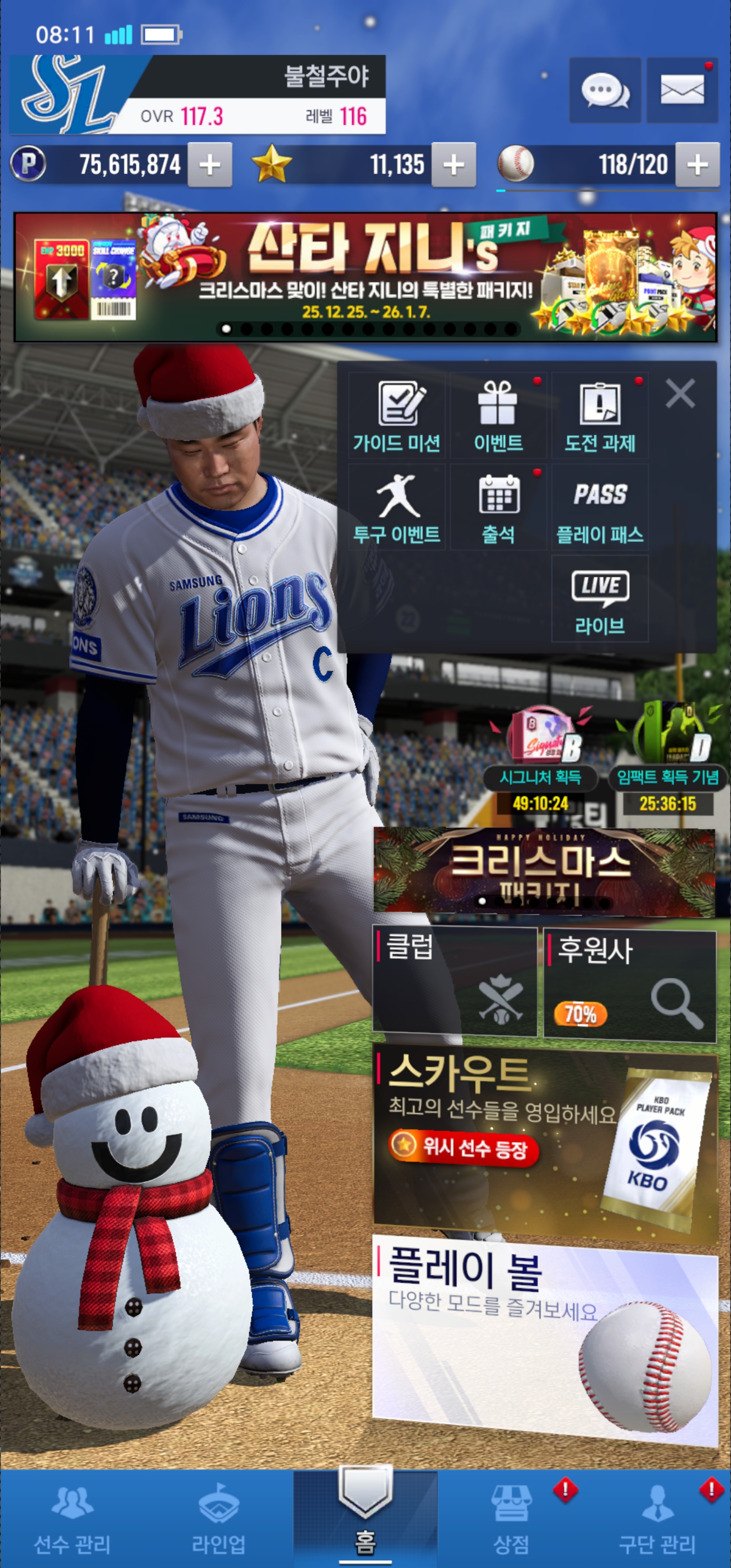Open 투구 이벤트

(397, 508)
